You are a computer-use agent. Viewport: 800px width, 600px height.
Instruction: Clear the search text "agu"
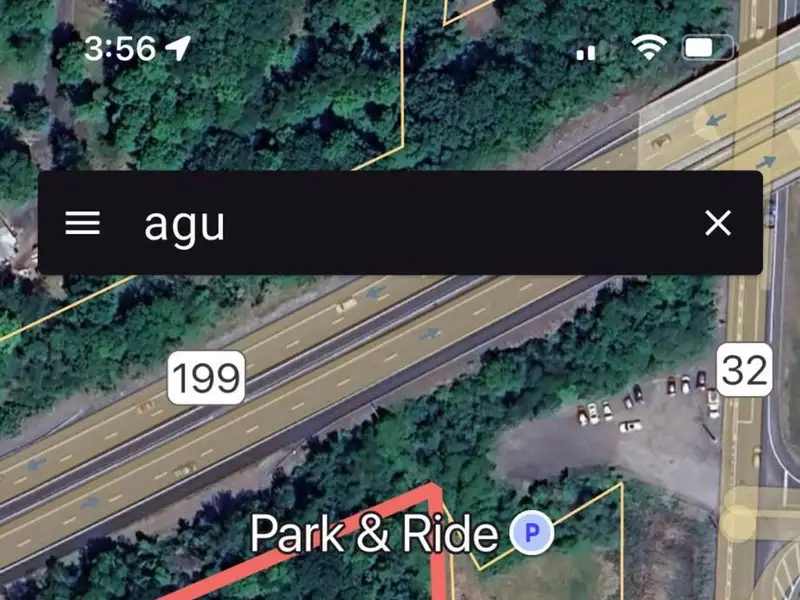(x=717, y=224)
